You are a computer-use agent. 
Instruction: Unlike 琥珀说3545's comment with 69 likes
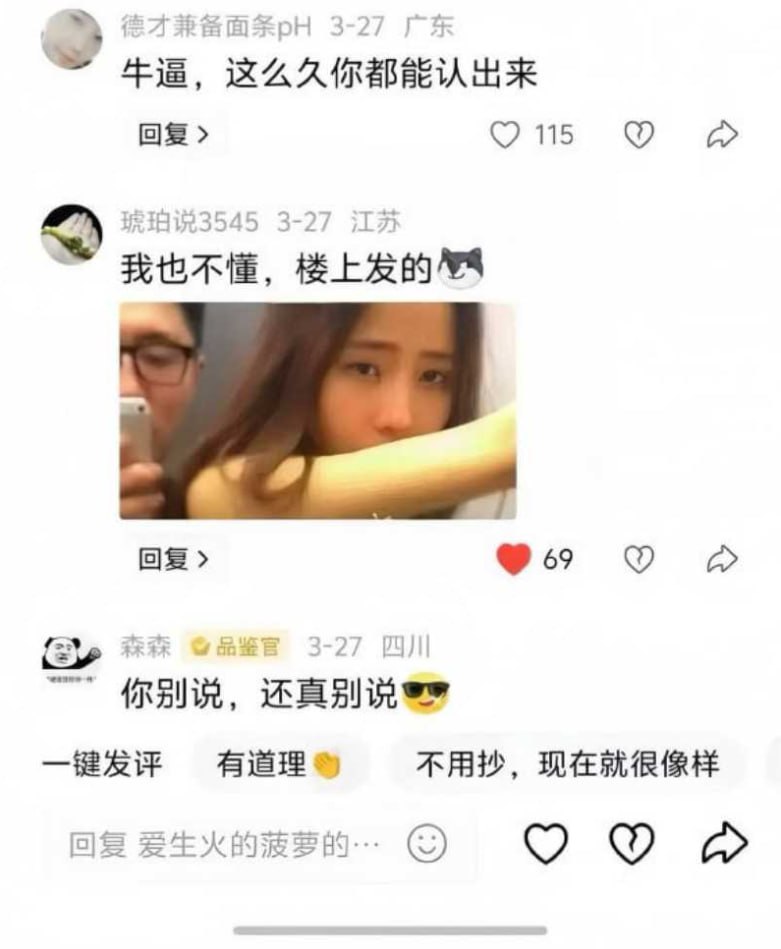pyautogui.click(x=513, y=560)
